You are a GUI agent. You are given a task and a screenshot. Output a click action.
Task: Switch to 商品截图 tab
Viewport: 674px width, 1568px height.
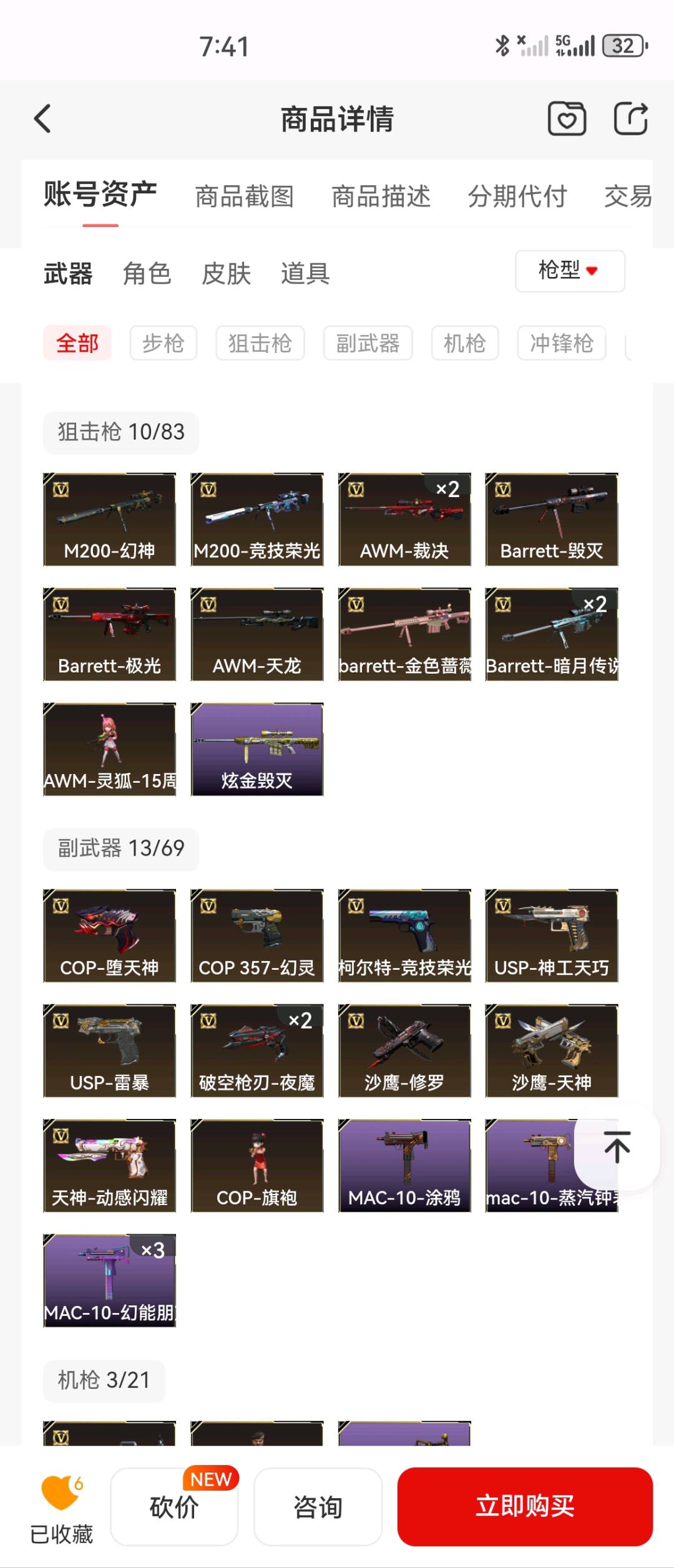pos(244,196)
